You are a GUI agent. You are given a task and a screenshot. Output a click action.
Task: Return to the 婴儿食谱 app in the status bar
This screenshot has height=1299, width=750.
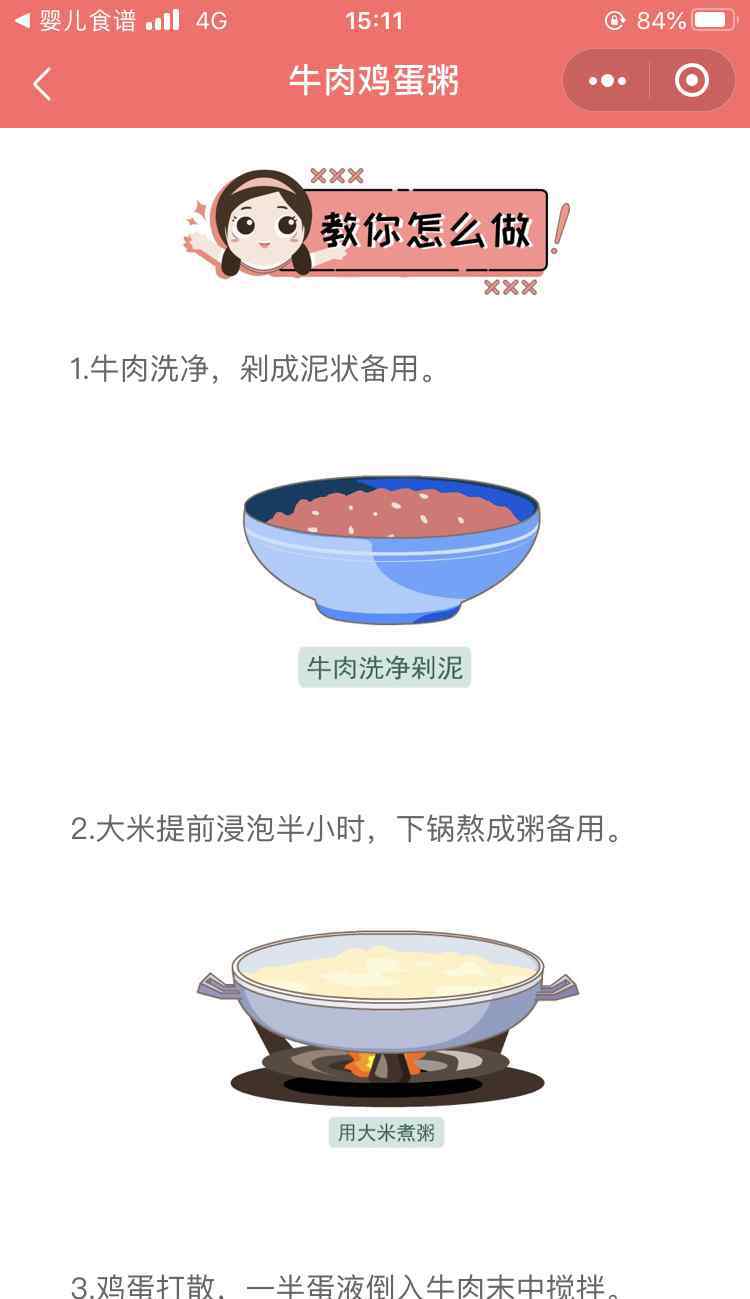point(75,20)
